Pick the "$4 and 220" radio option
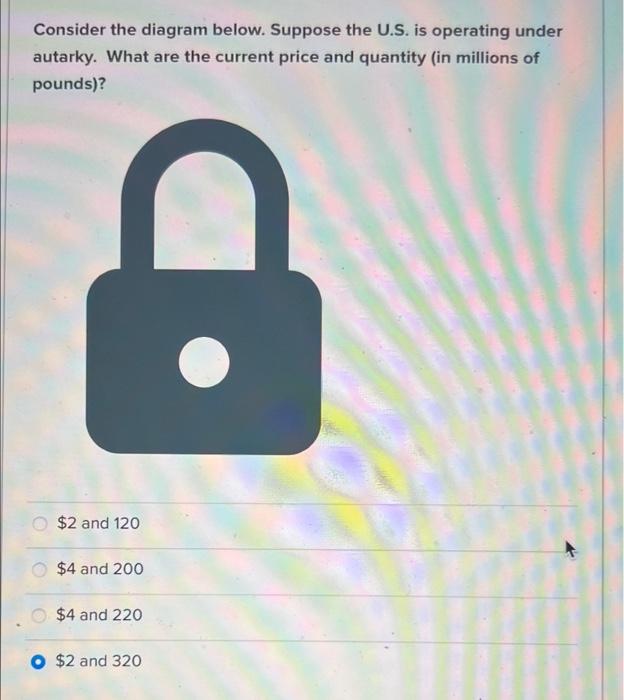Screen dimensions: 624x700 [x=41, y=615]
